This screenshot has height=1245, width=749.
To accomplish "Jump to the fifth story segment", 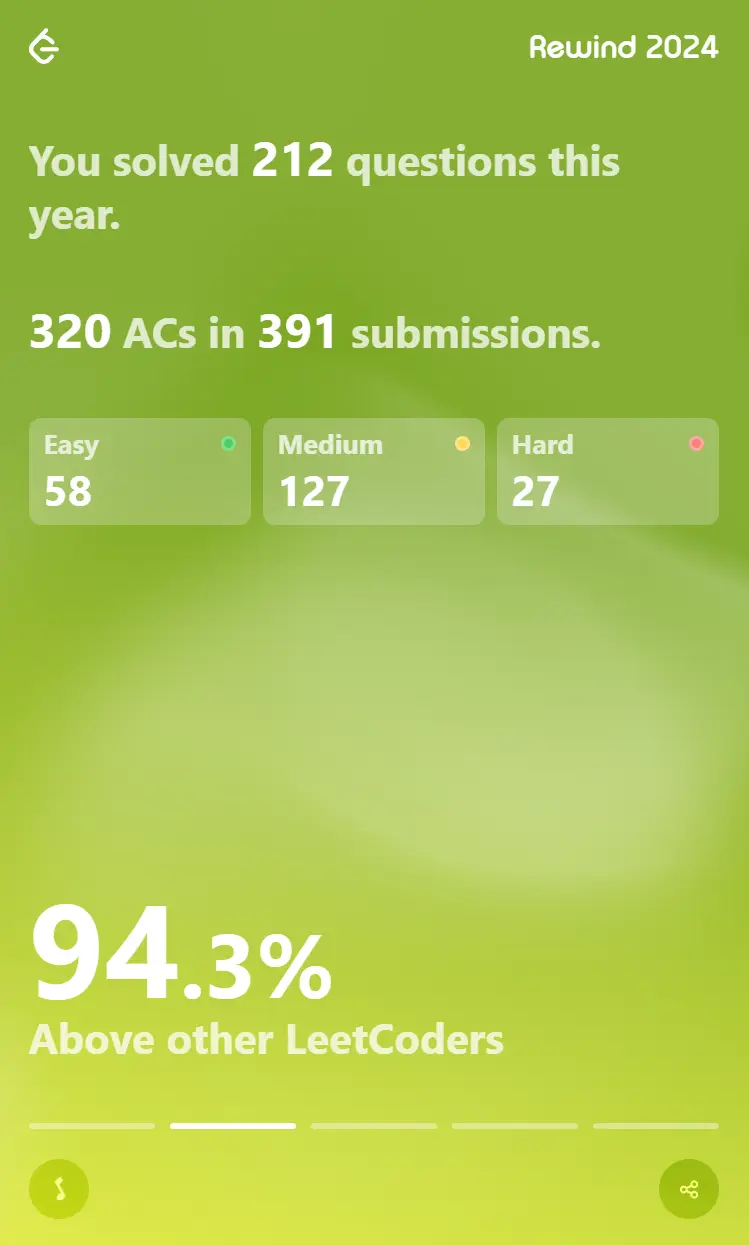I will (x=655, y=1126).
